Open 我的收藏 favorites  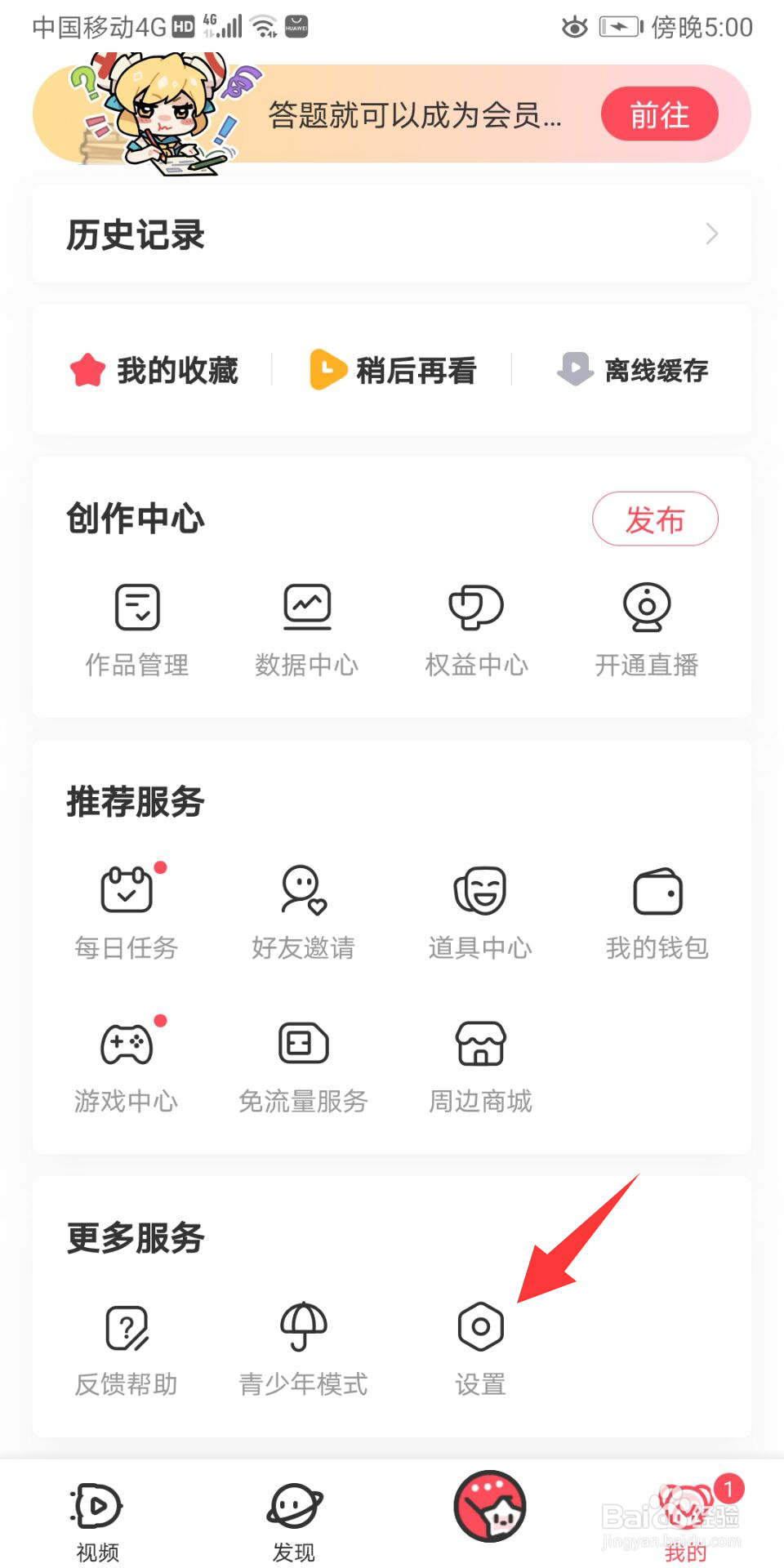(x=155, y=370)
